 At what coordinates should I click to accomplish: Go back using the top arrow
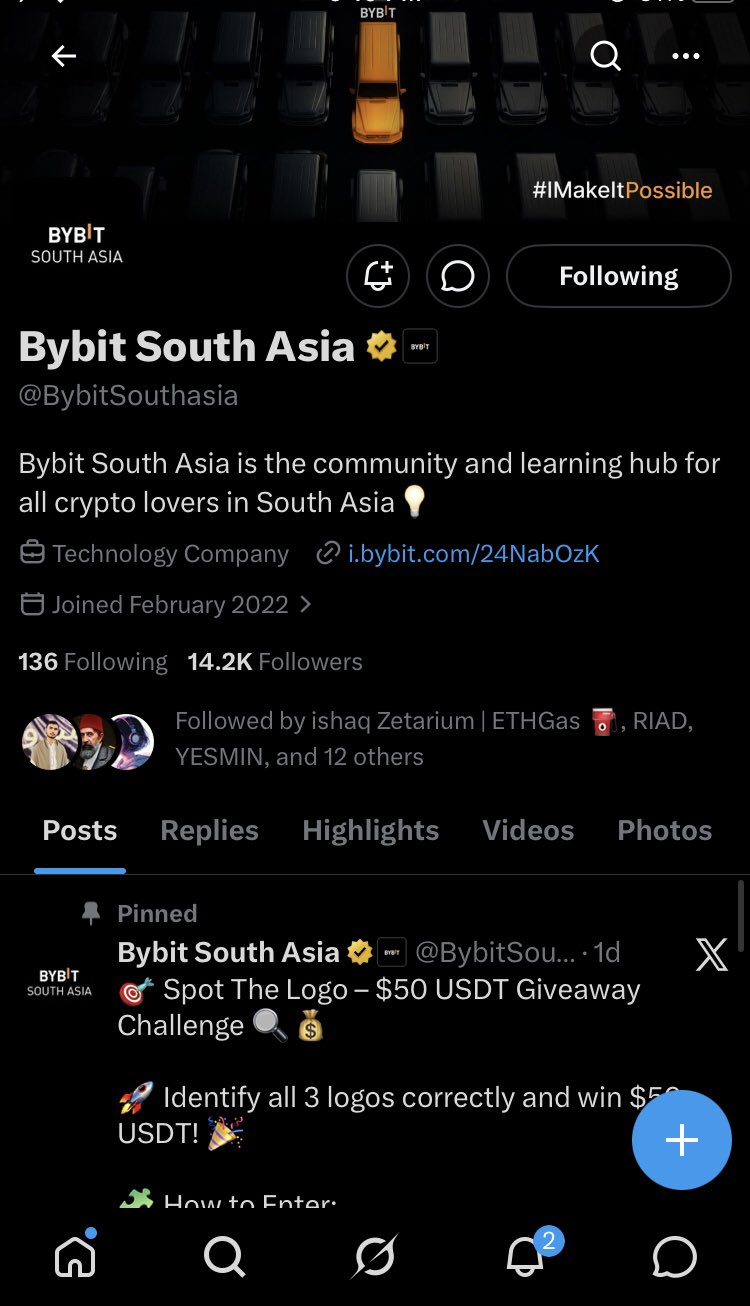64,56
